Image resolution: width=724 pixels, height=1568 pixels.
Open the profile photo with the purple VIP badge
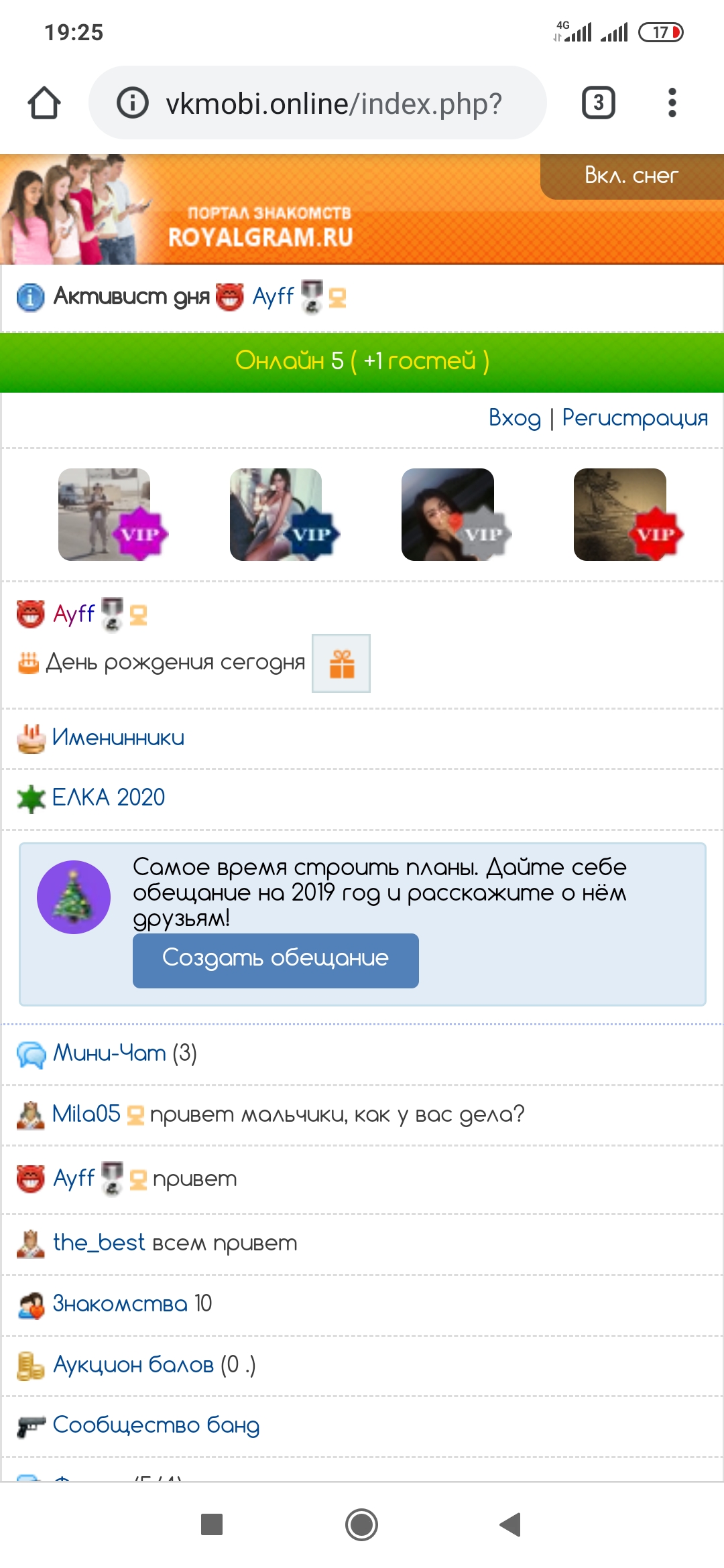105,515
